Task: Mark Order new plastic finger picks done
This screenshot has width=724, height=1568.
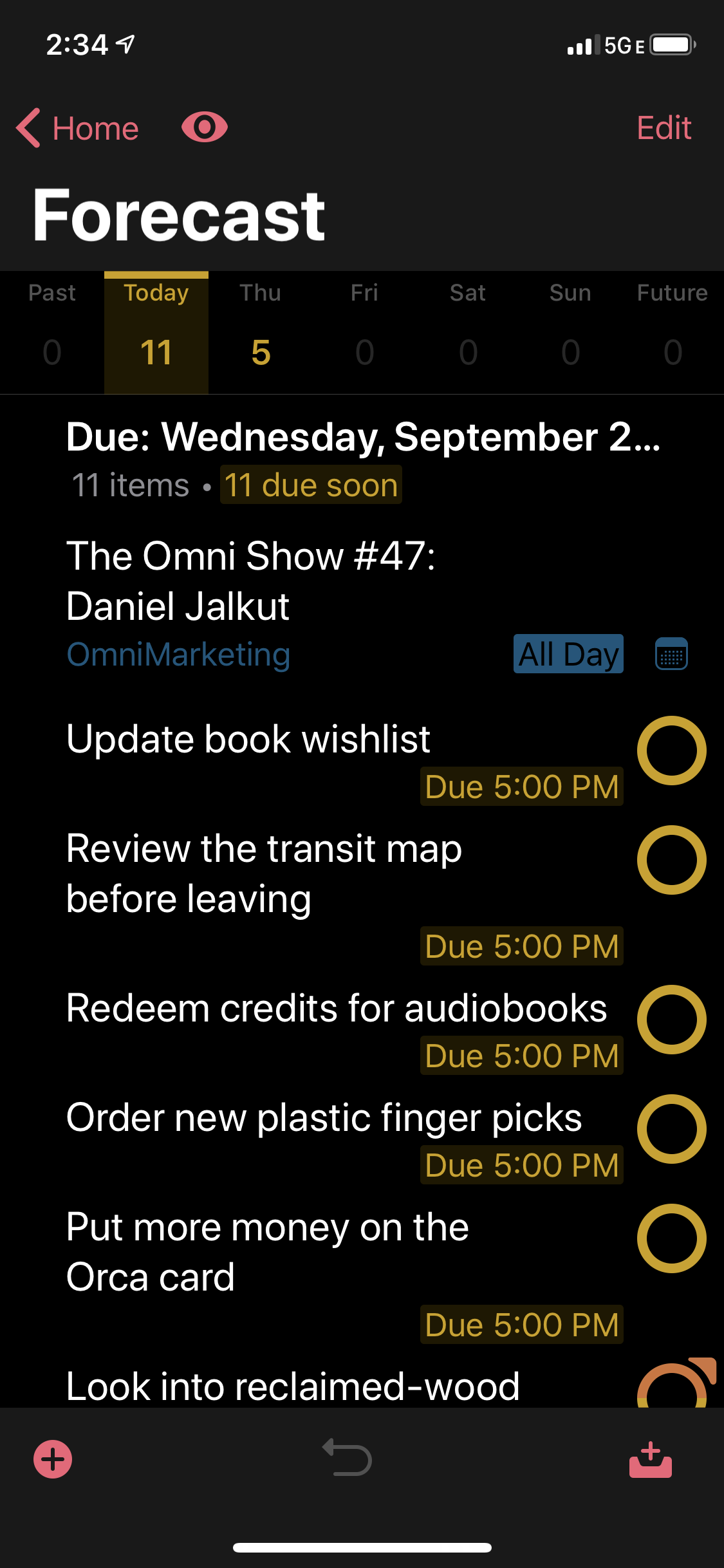Action: (671, 1129)
